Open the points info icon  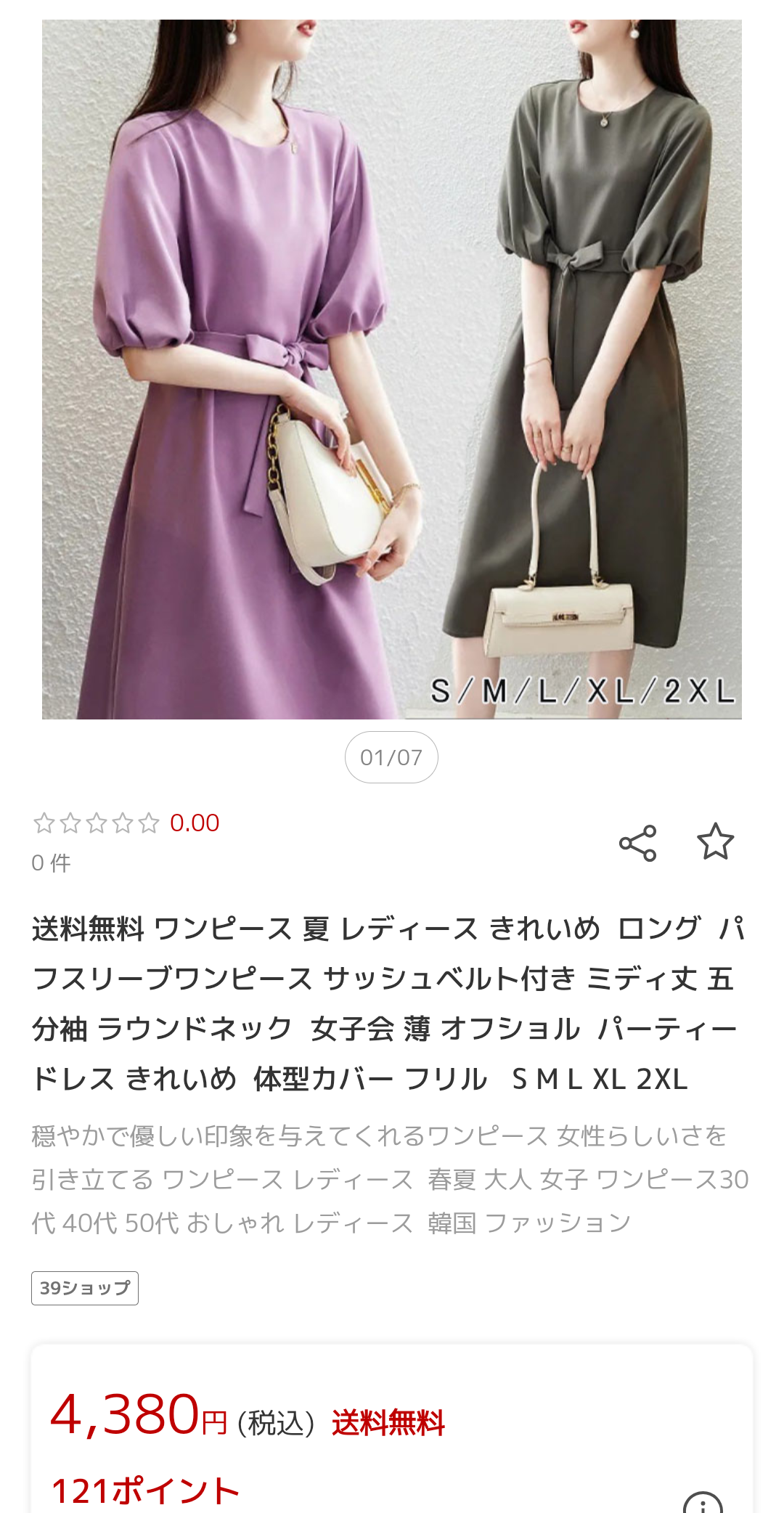pyautogui.click(x=703, y=1503)
